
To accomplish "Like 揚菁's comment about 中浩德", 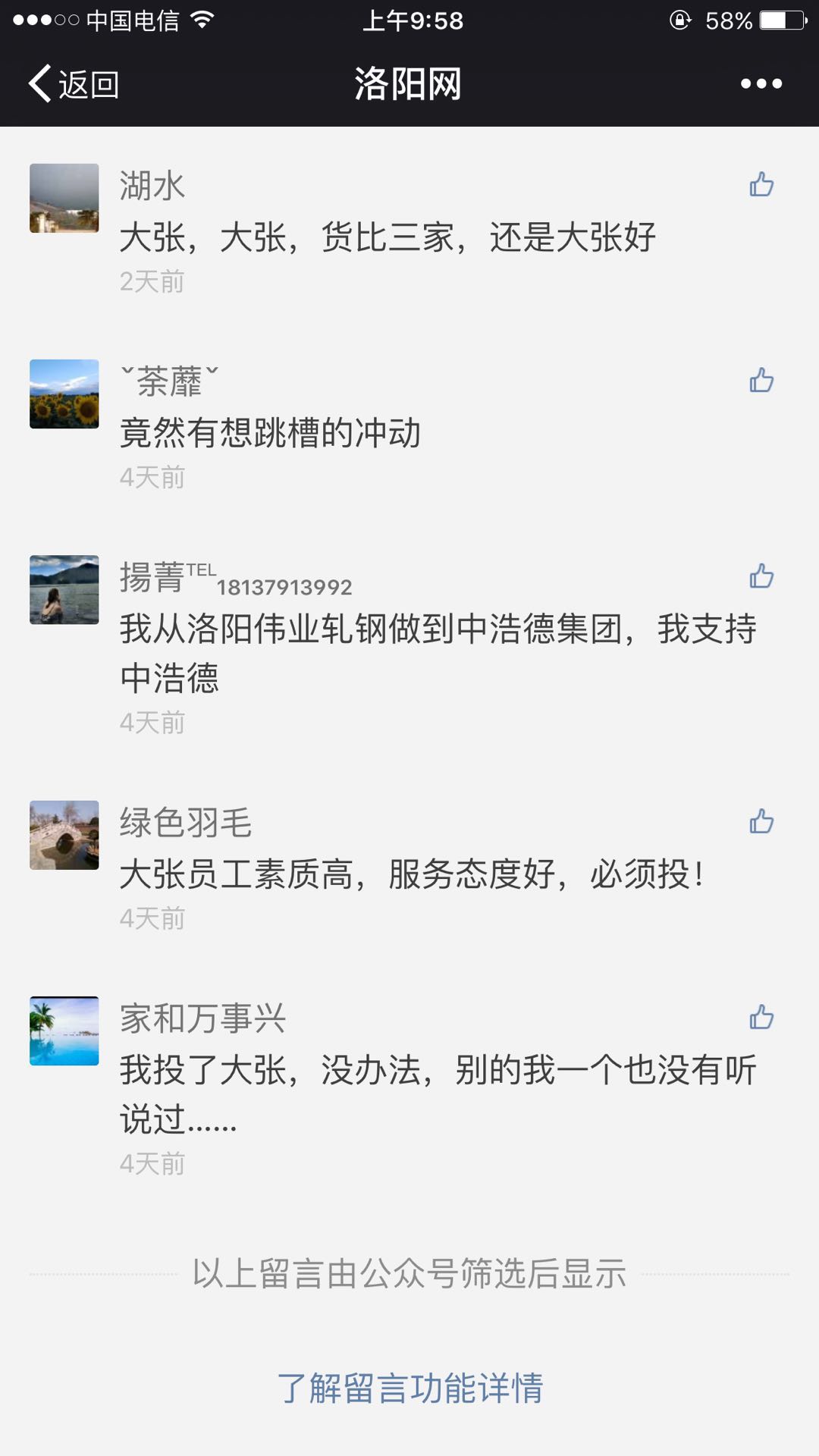I will click(x=761, y=576).
